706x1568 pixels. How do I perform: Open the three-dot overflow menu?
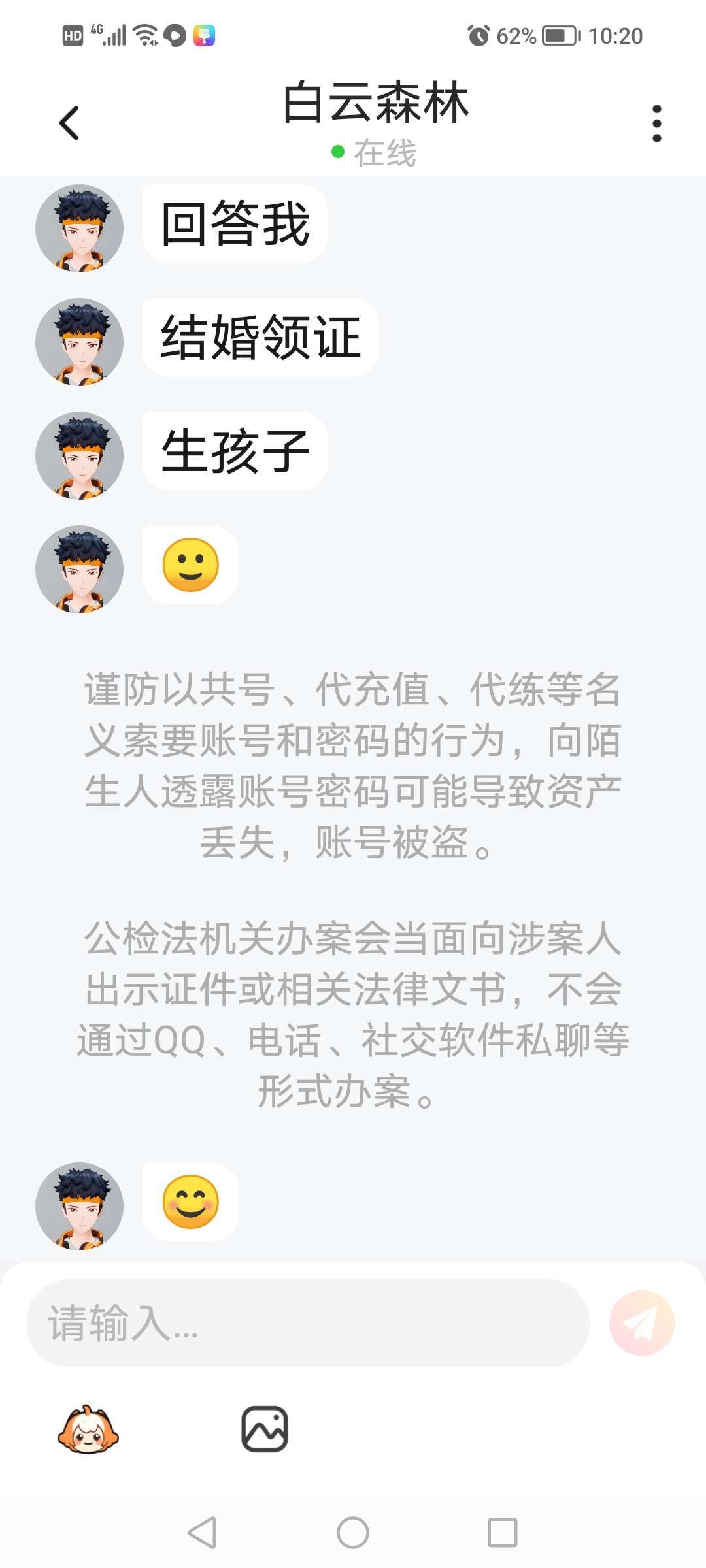pyautogui.click(x=656, y=123)
